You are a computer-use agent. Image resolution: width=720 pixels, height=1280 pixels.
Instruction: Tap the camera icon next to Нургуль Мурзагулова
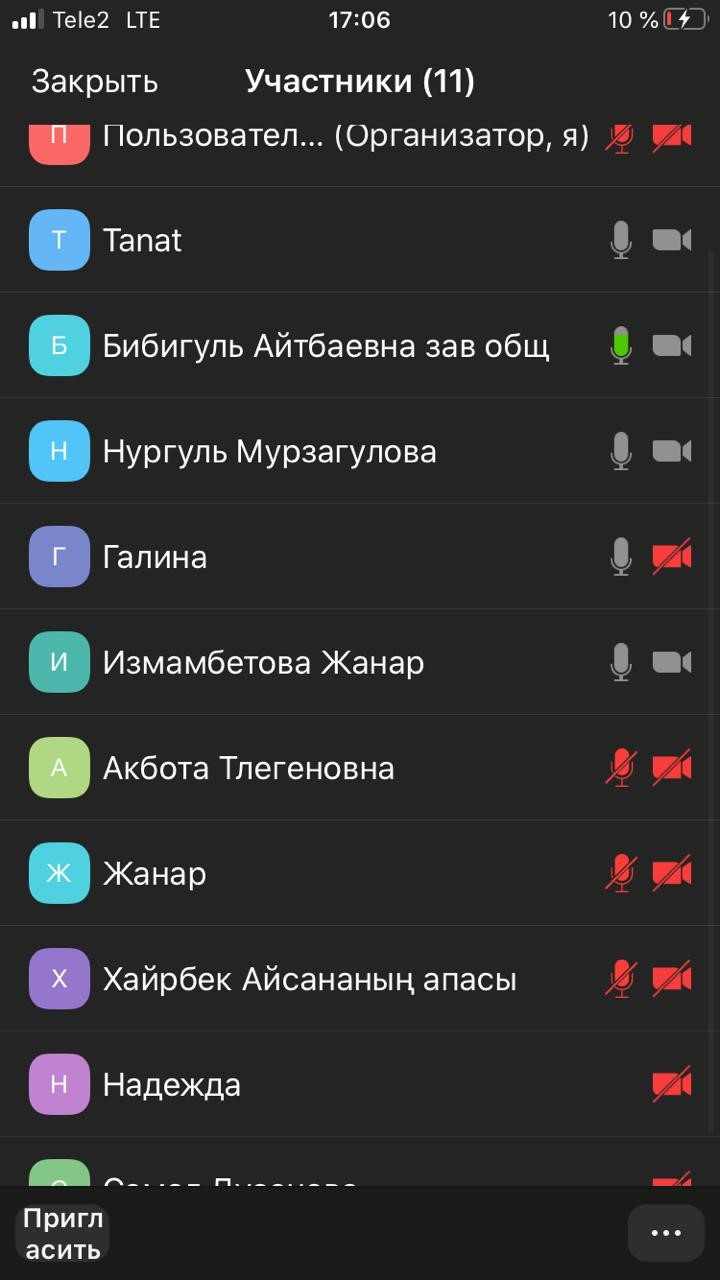[x=672, y=451]
